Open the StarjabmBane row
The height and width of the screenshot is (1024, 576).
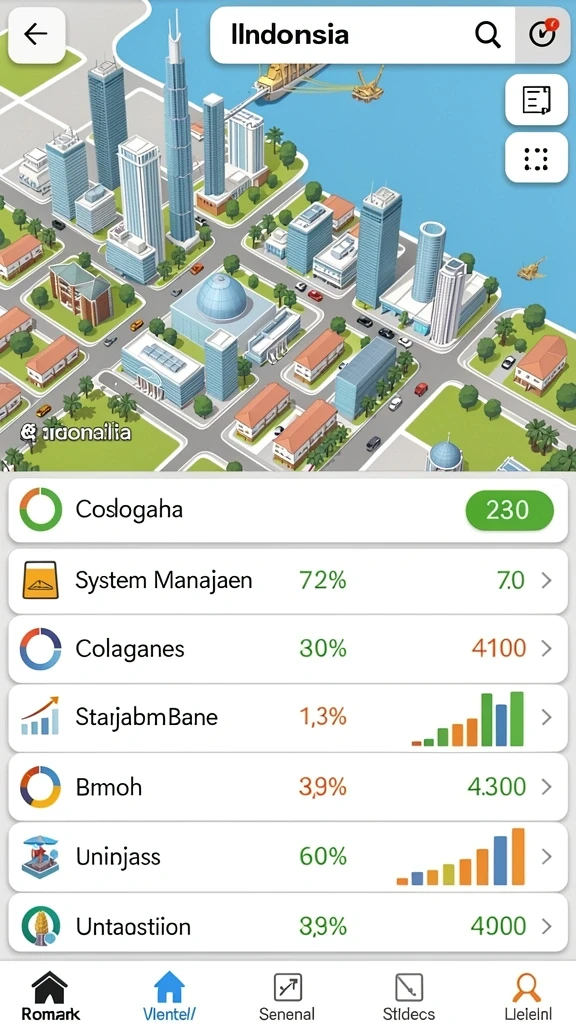pos(288,718)
